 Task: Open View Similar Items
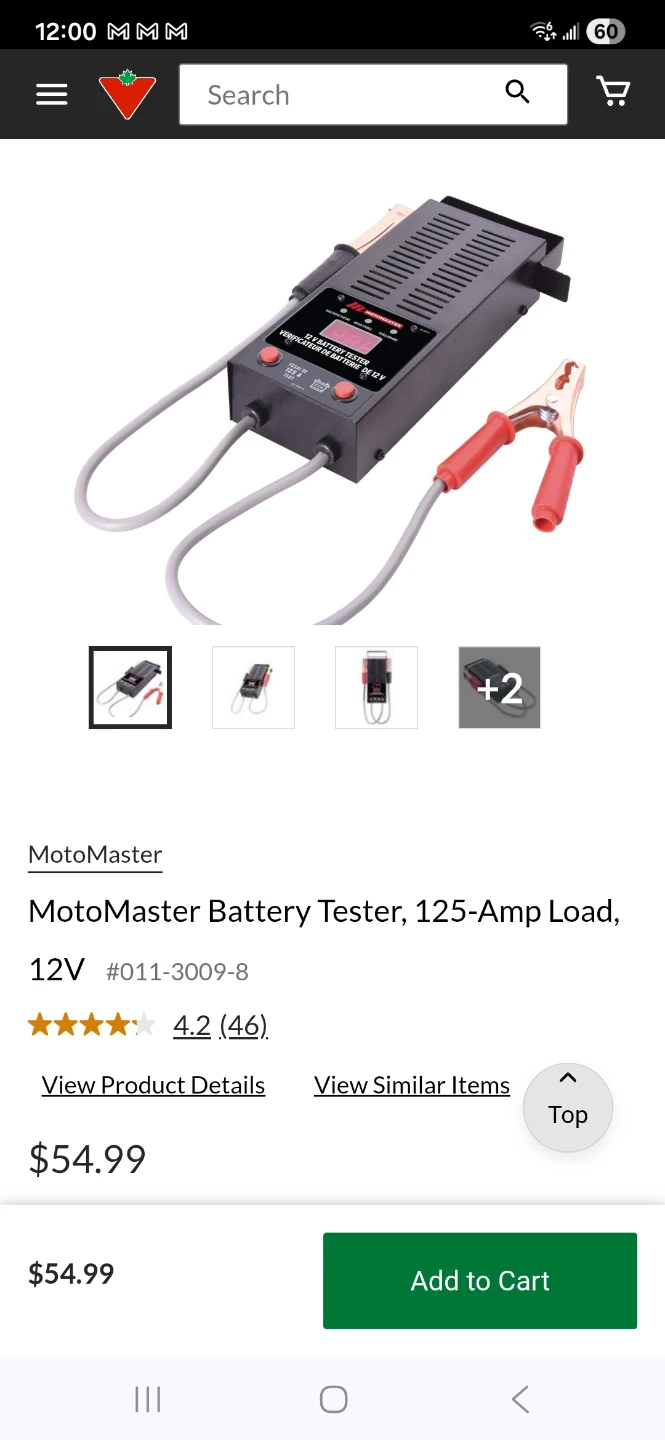412,1085
